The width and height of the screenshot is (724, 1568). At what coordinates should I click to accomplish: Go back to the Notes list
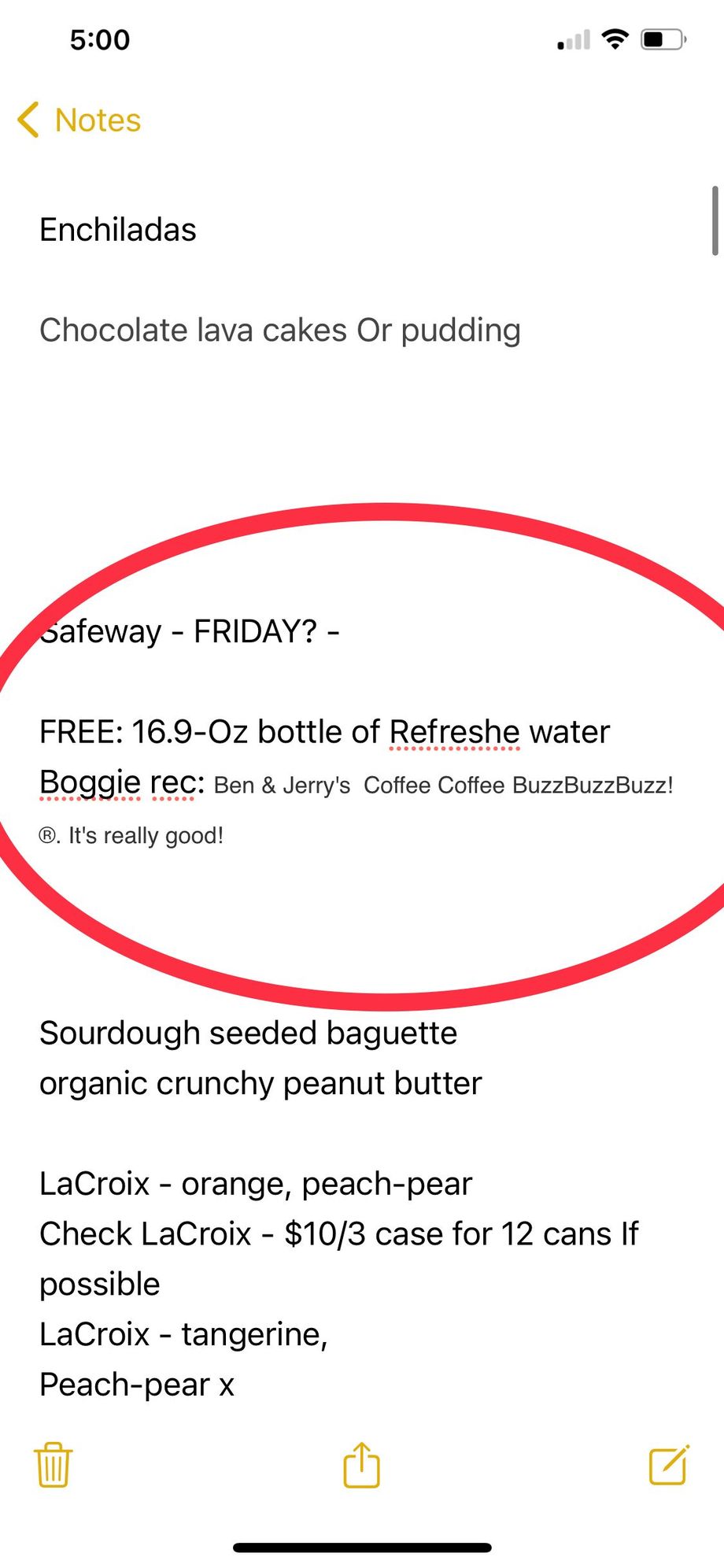(79, 120)
